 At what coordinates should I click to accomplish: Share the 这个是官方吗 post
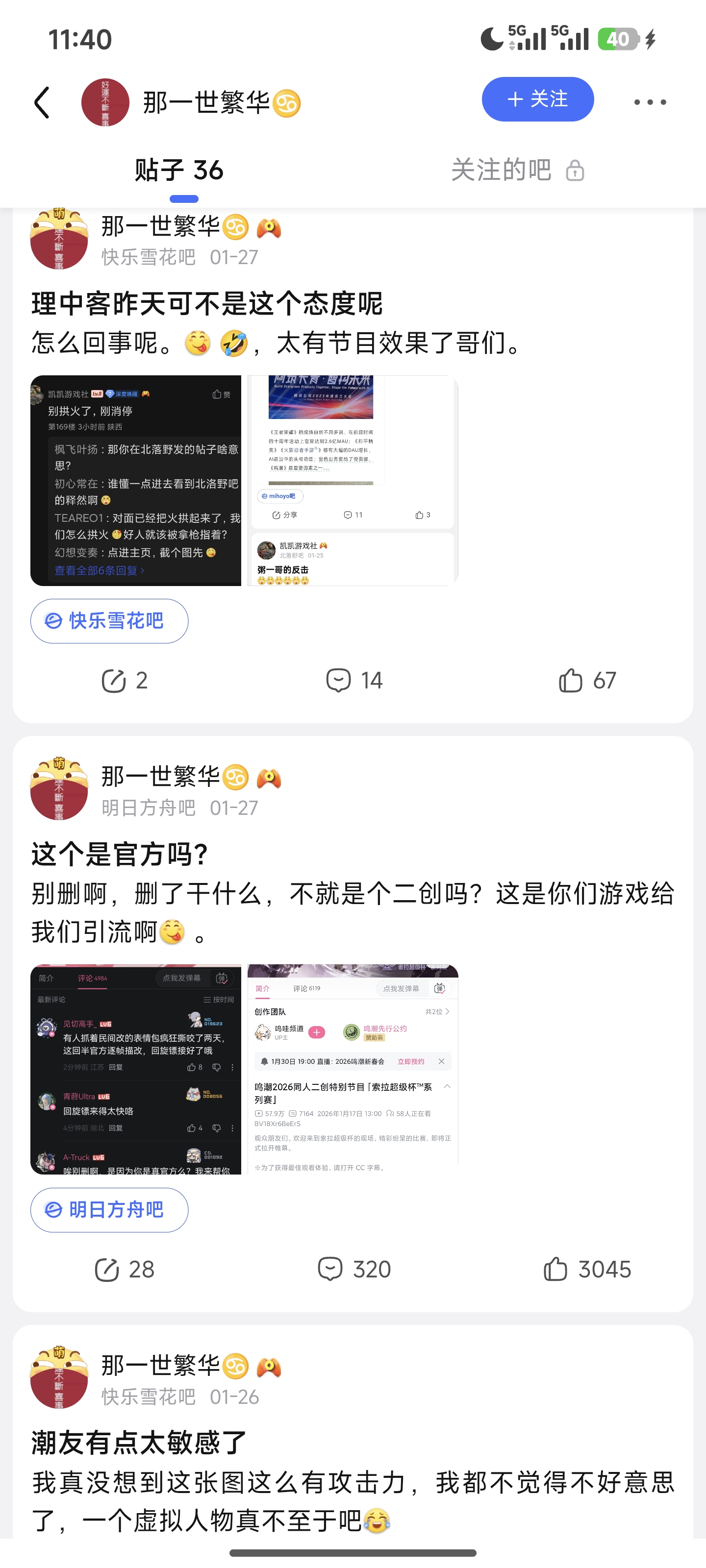point(124,1270)
